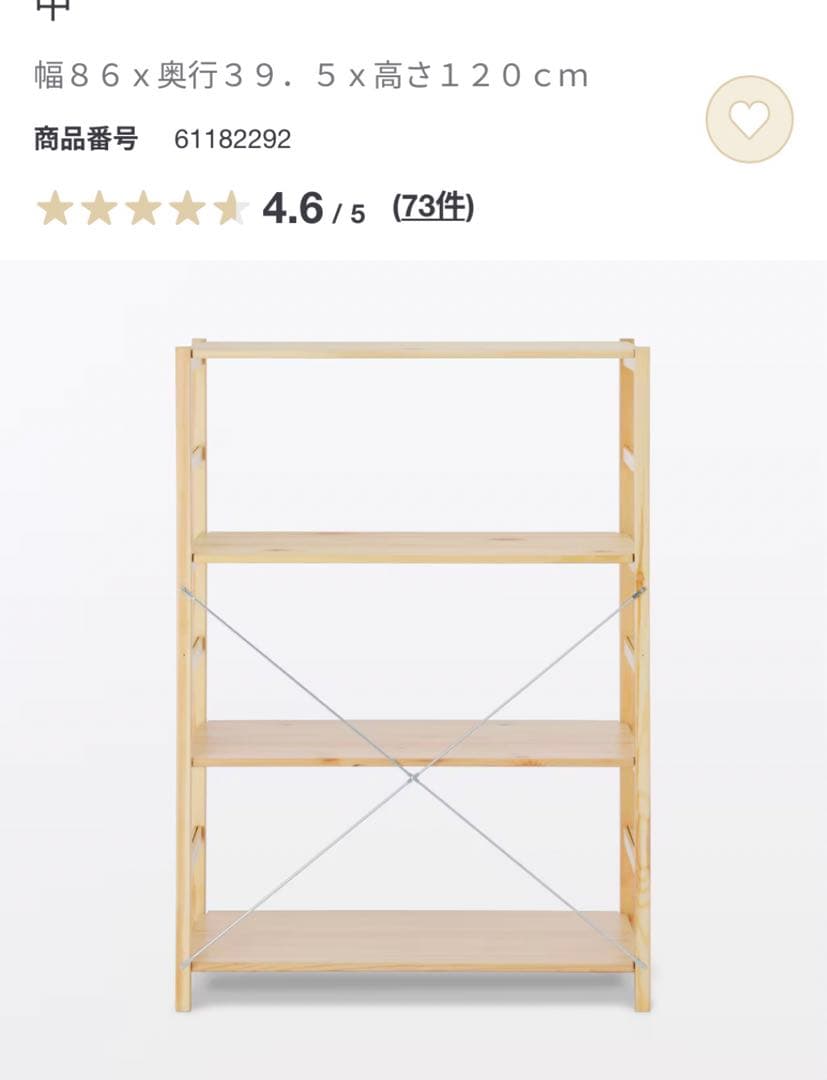Click the rating value near the stars
This screenshot has height=1080, width=827.
point(293,207)
